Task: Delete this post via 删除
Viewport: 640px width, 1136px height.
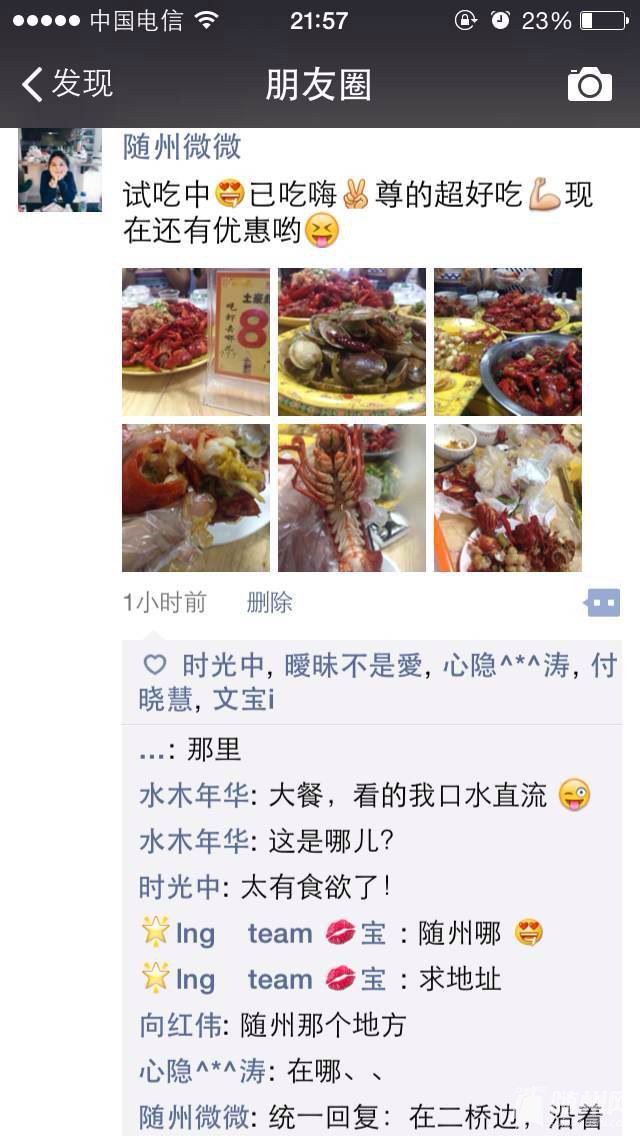Action: click(269, 602)
